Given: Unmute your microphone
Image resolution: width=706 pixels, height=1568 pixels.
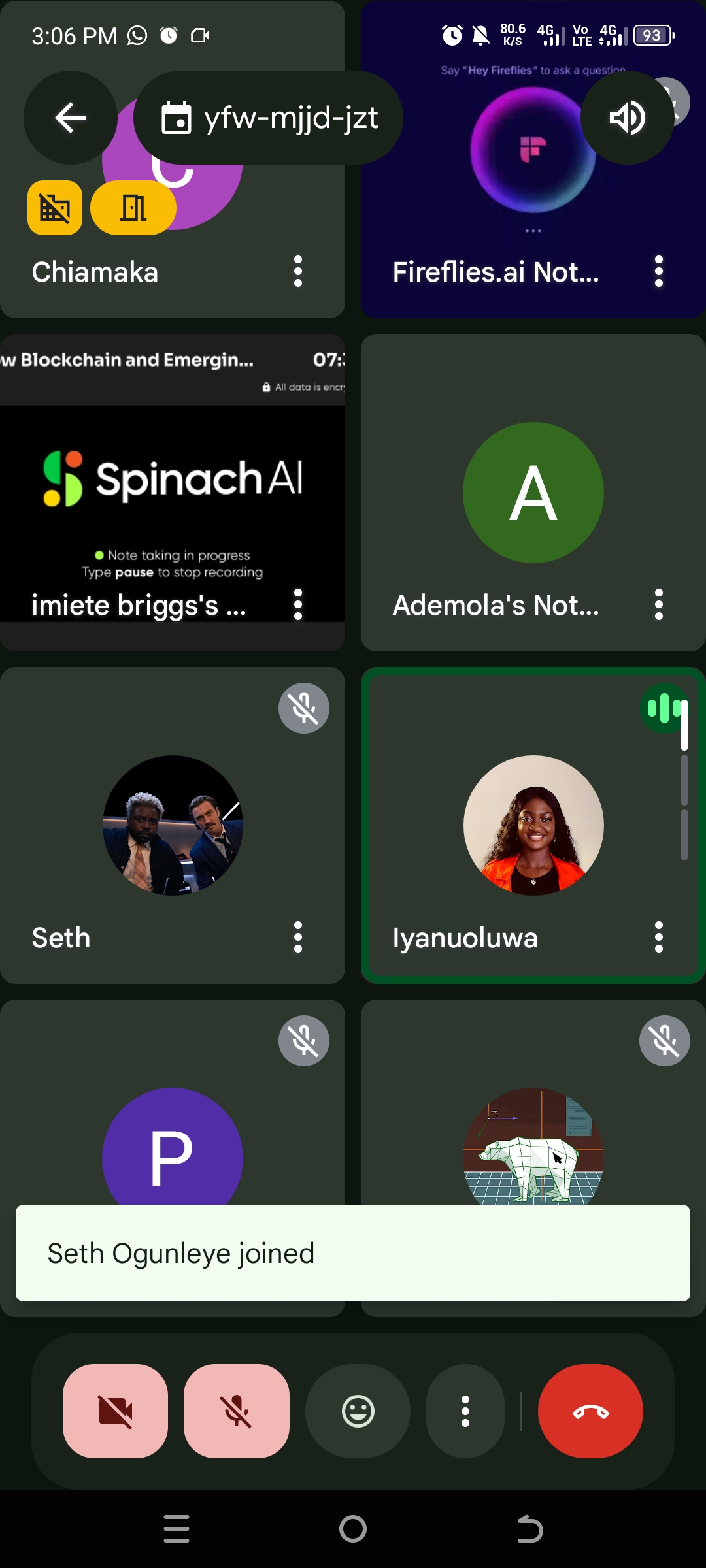Looking at the screenshot, I should pyautogui.click(x=236, y=1411).
